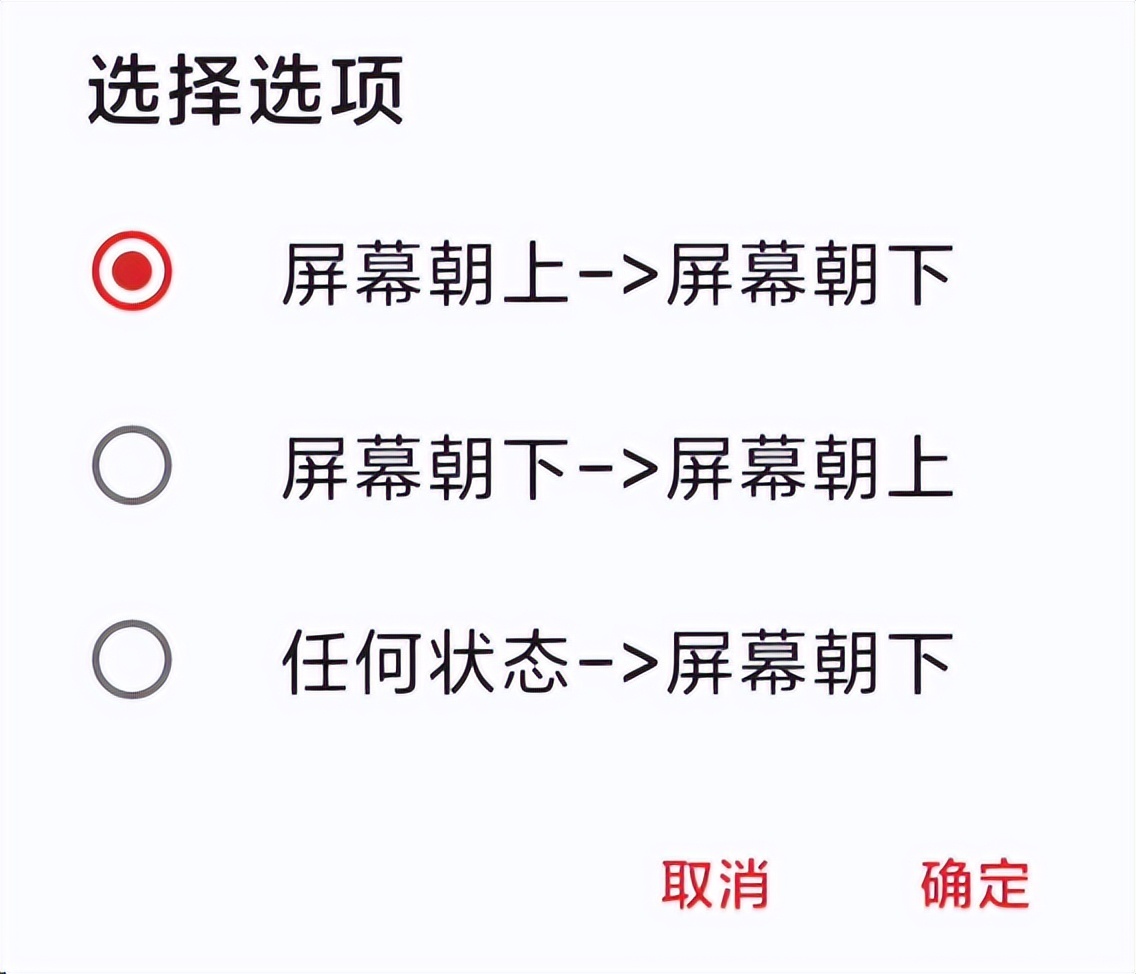Select 屏幕朝上->屏幕朝下 option
This screenshot has height=974, width=1136.
tap(132, 271)
